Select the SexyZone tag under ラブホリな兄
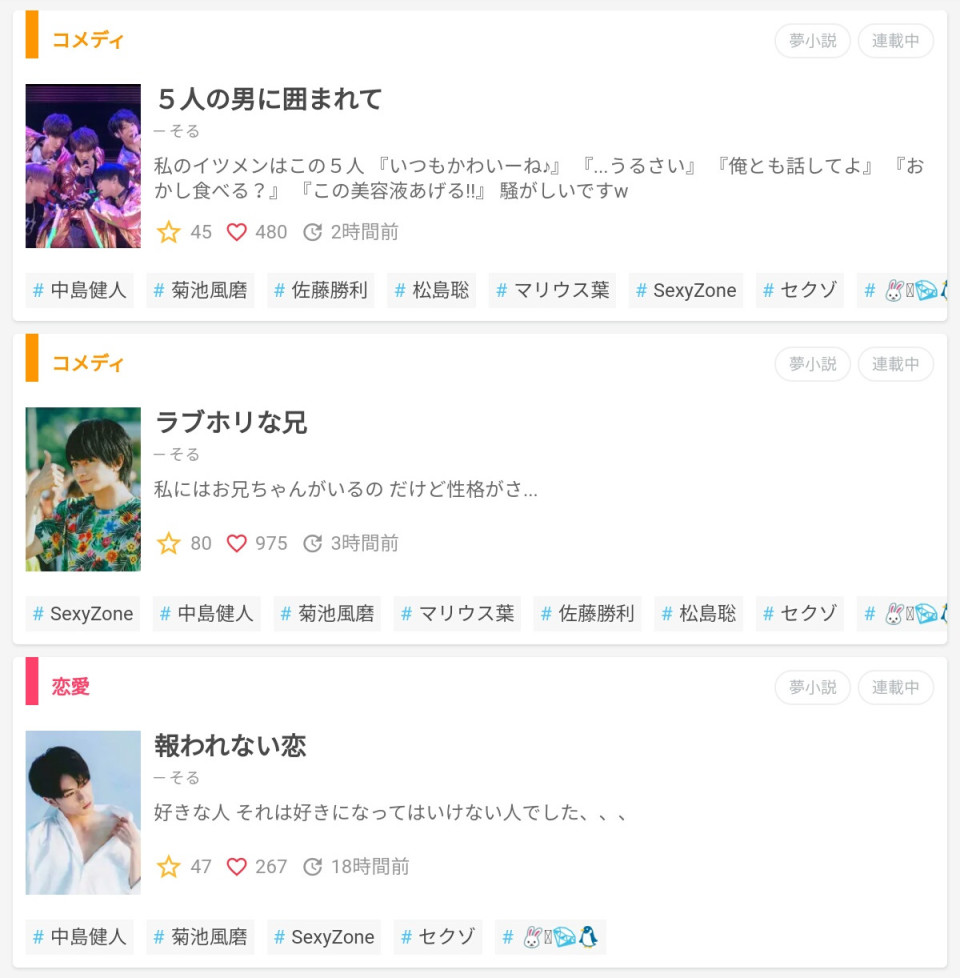 pyautogui.click(x=82, y=614)
